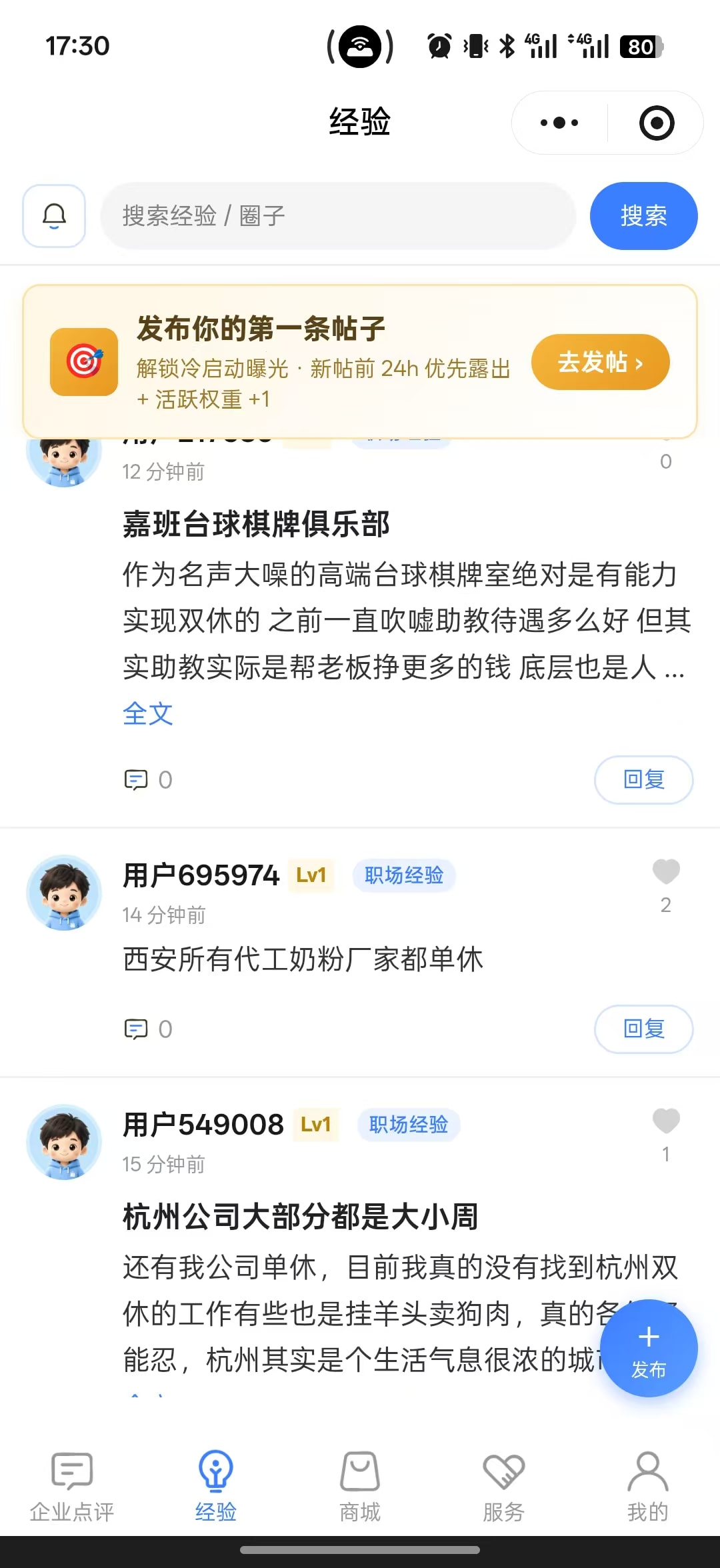720x1568 pixels.
Task: Open the notifications bell
Action: 54,216
